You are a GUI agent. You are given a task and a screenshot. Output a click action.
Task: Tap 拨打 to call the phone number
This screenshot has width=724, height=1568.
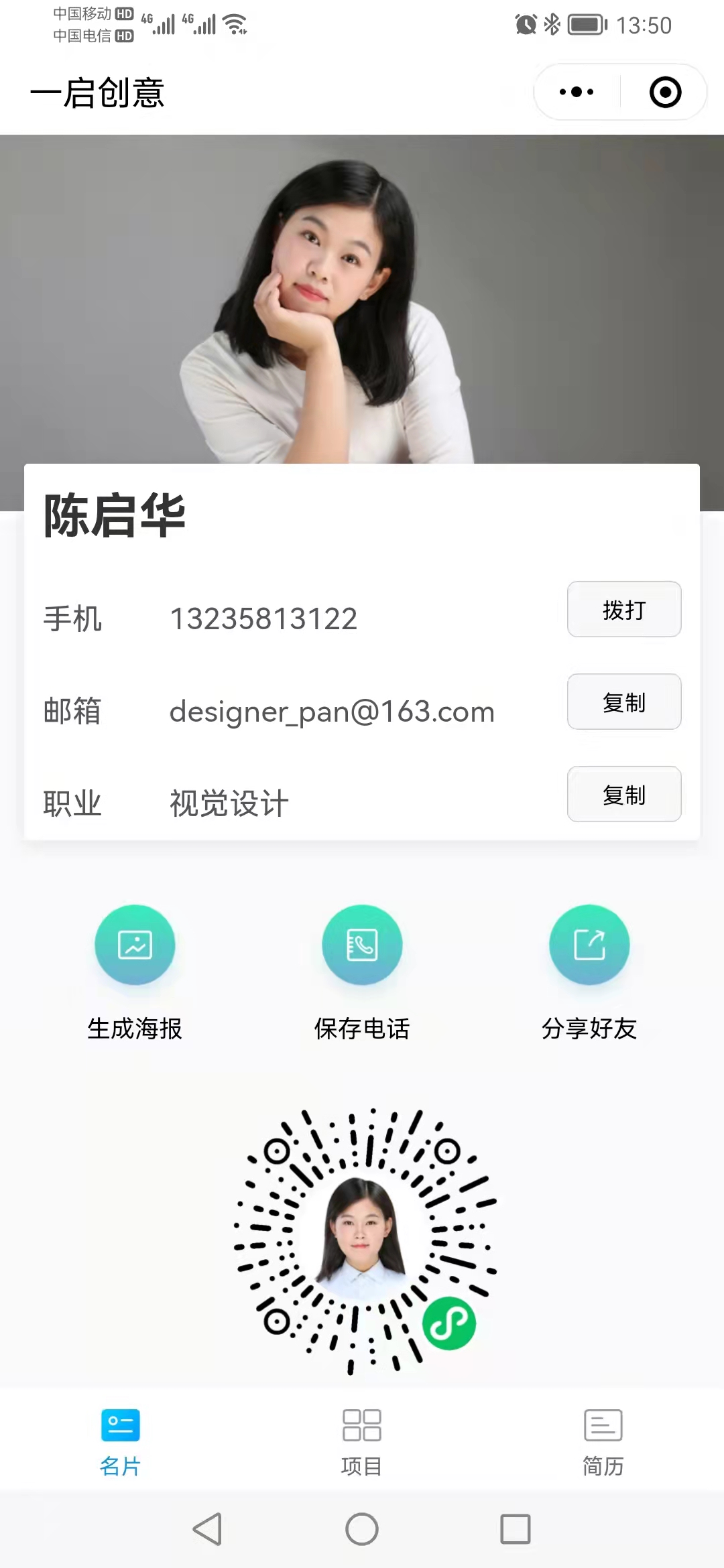(623, 609)
